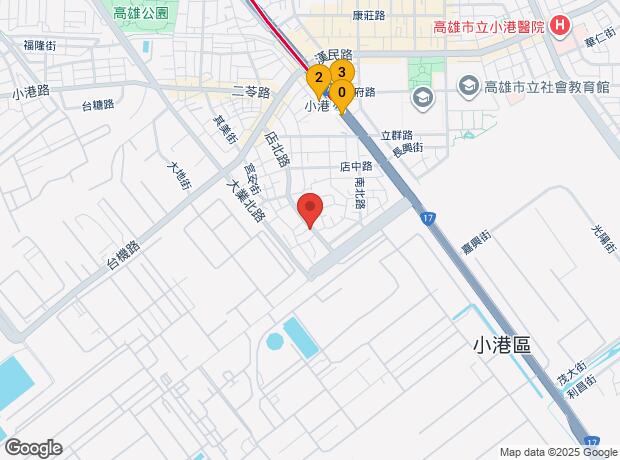Select the 高雄市立社會教育館 place icon

(469, 86)
